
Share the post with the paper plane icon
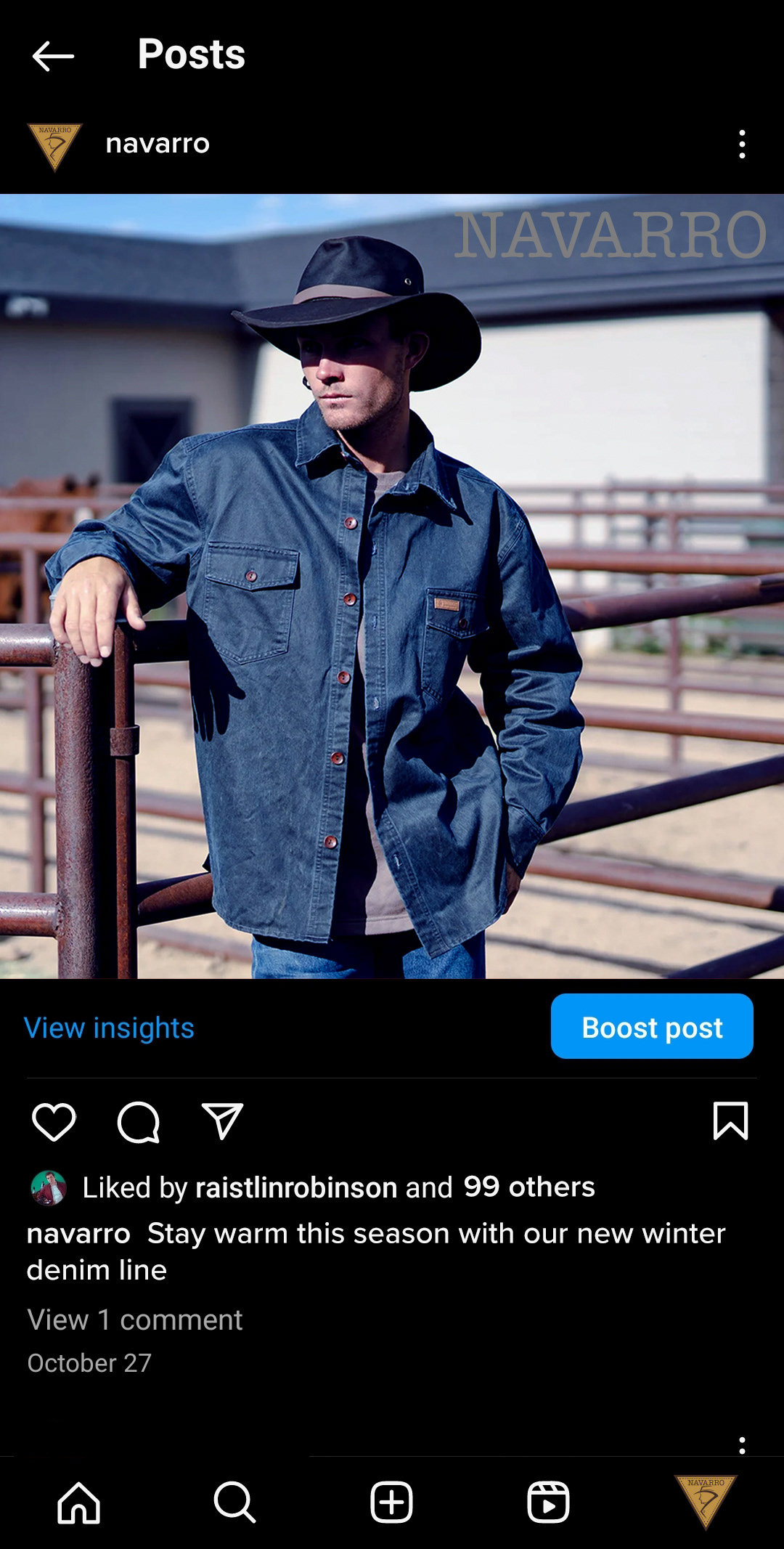click(x=222, y=1121)
